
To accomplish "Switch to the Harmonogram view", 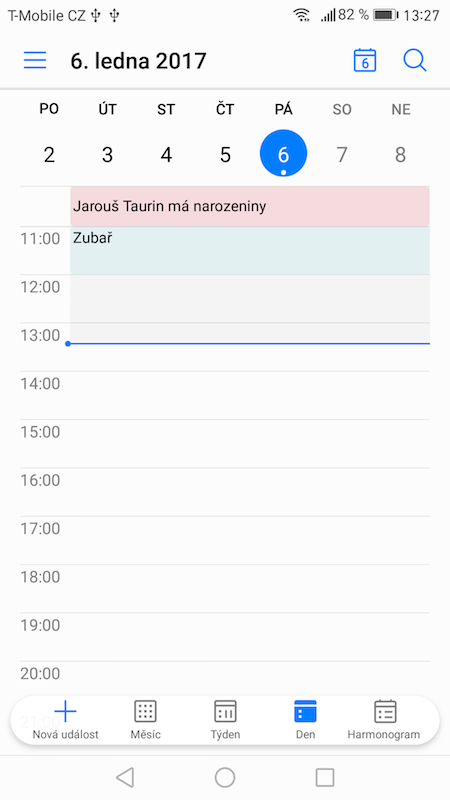I will click(x=384, y=720).
